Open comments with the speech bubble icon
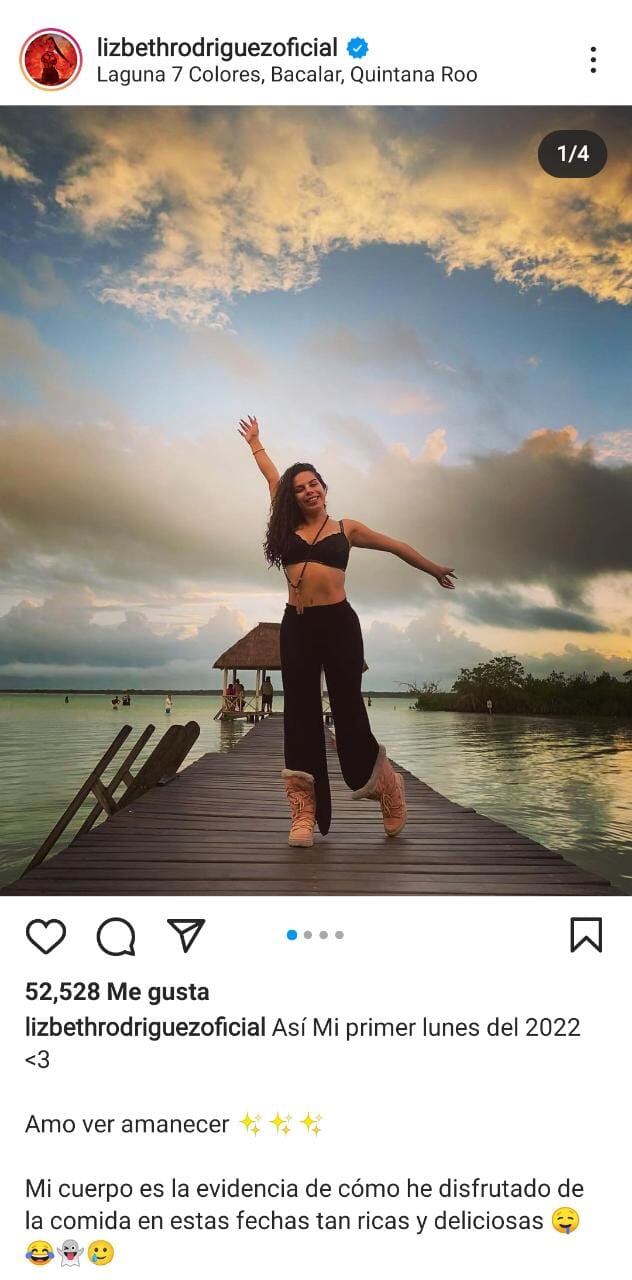Screen dimensions: 632x1280 [116, 936]
